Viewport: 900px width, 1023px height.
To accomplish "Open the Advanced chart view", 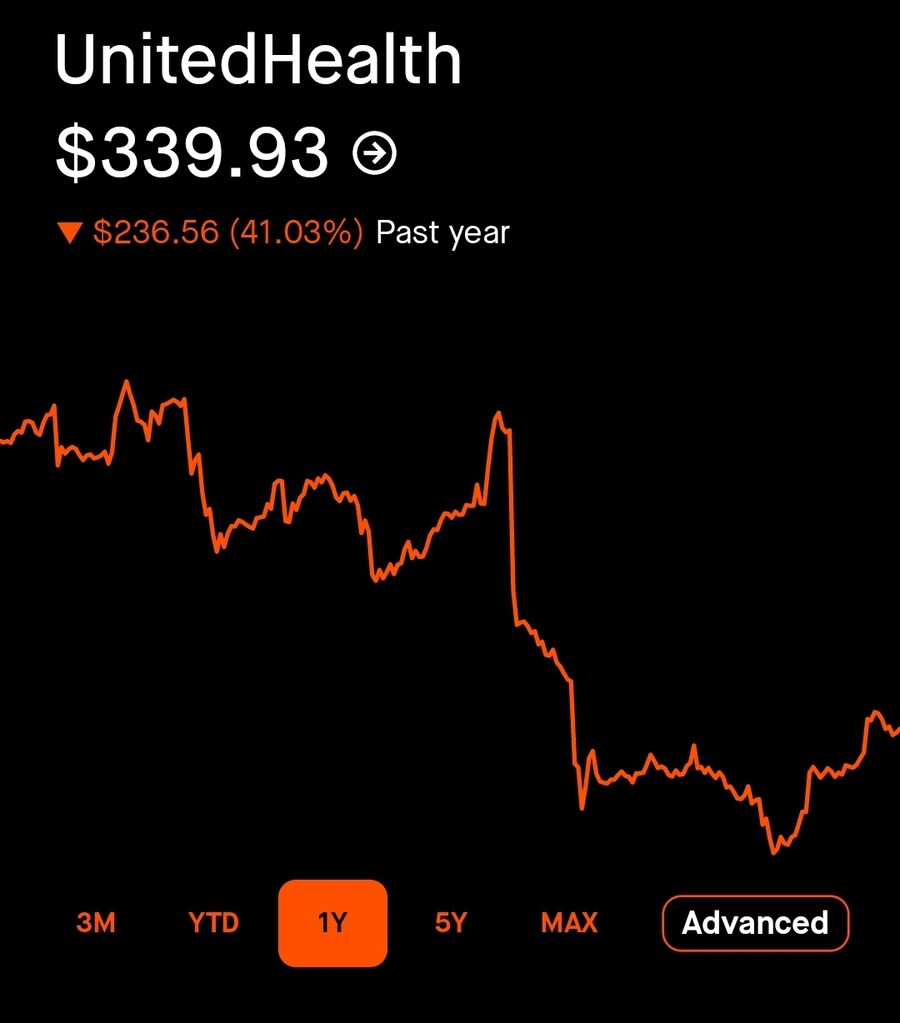I will [x=755, y=922].
